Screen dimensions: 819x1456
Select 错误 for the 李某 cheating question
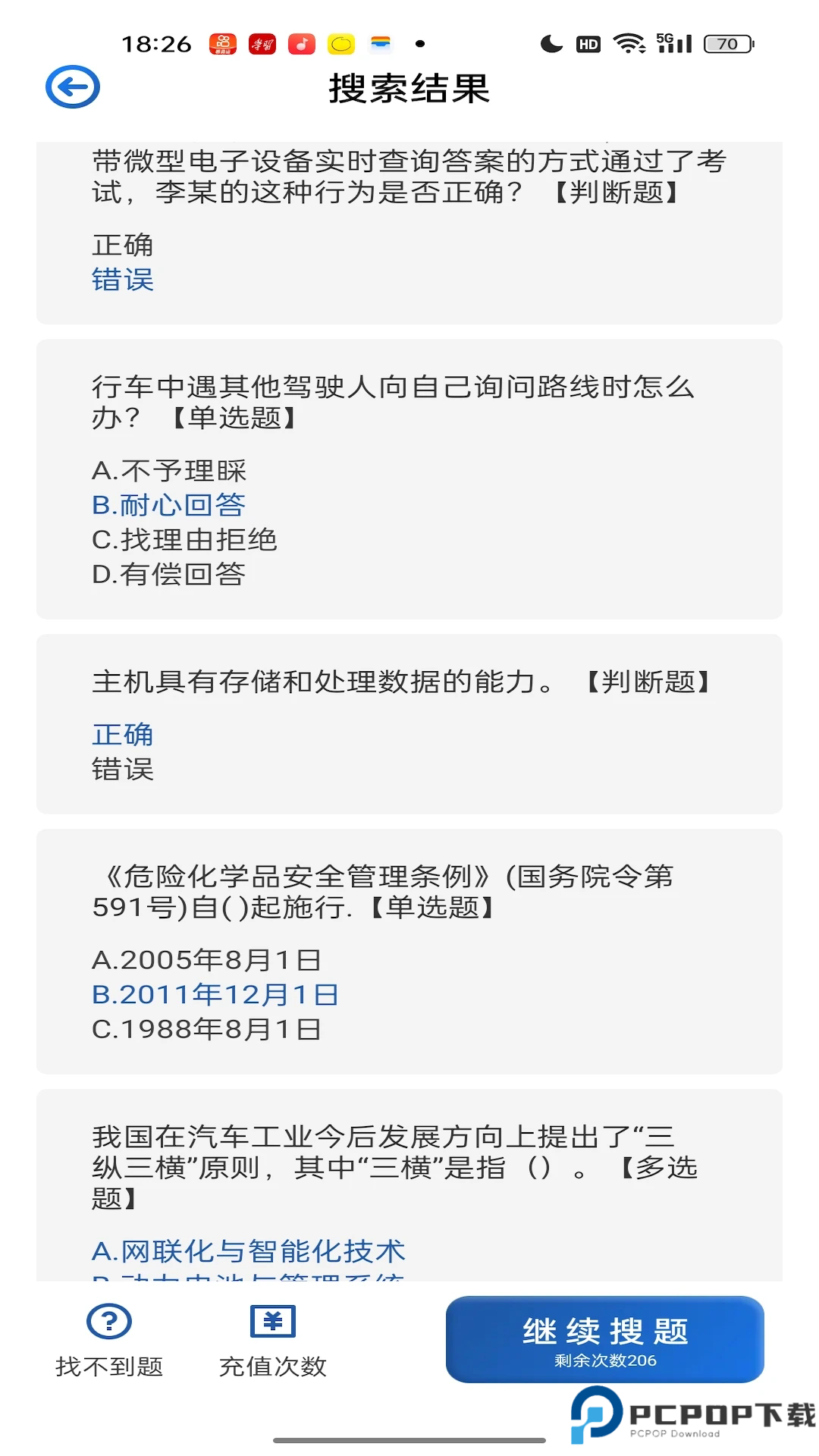pos(122,281)
